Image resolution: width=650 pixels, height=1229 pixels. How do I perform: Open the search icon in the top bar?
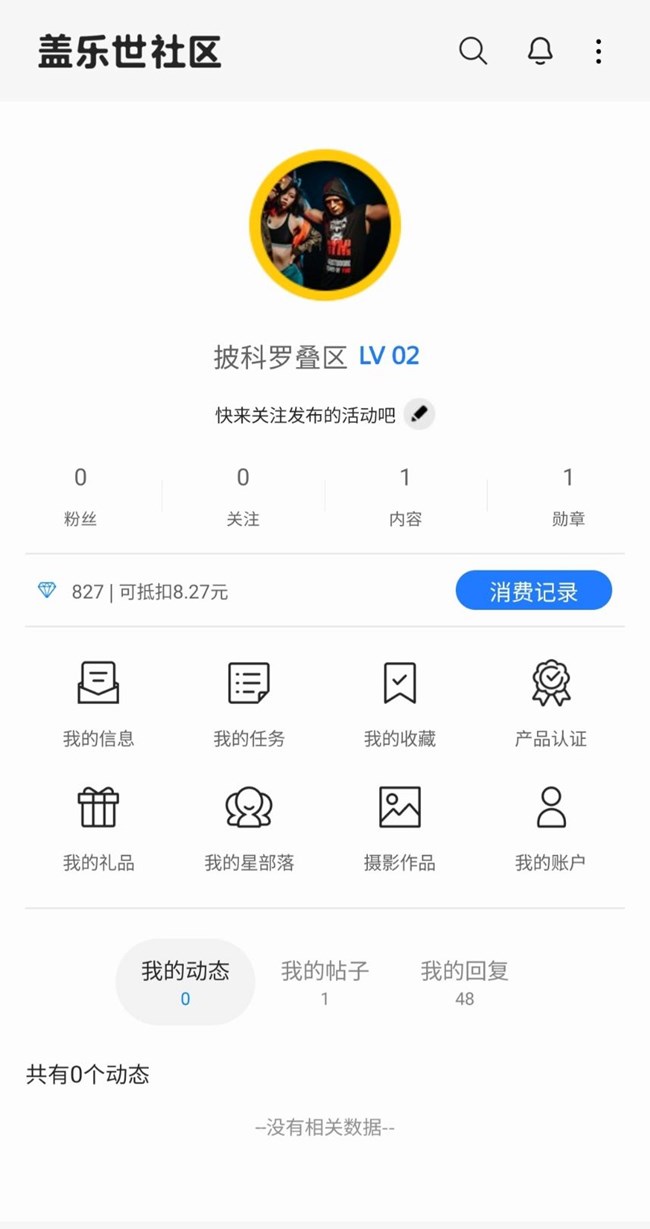473,51
